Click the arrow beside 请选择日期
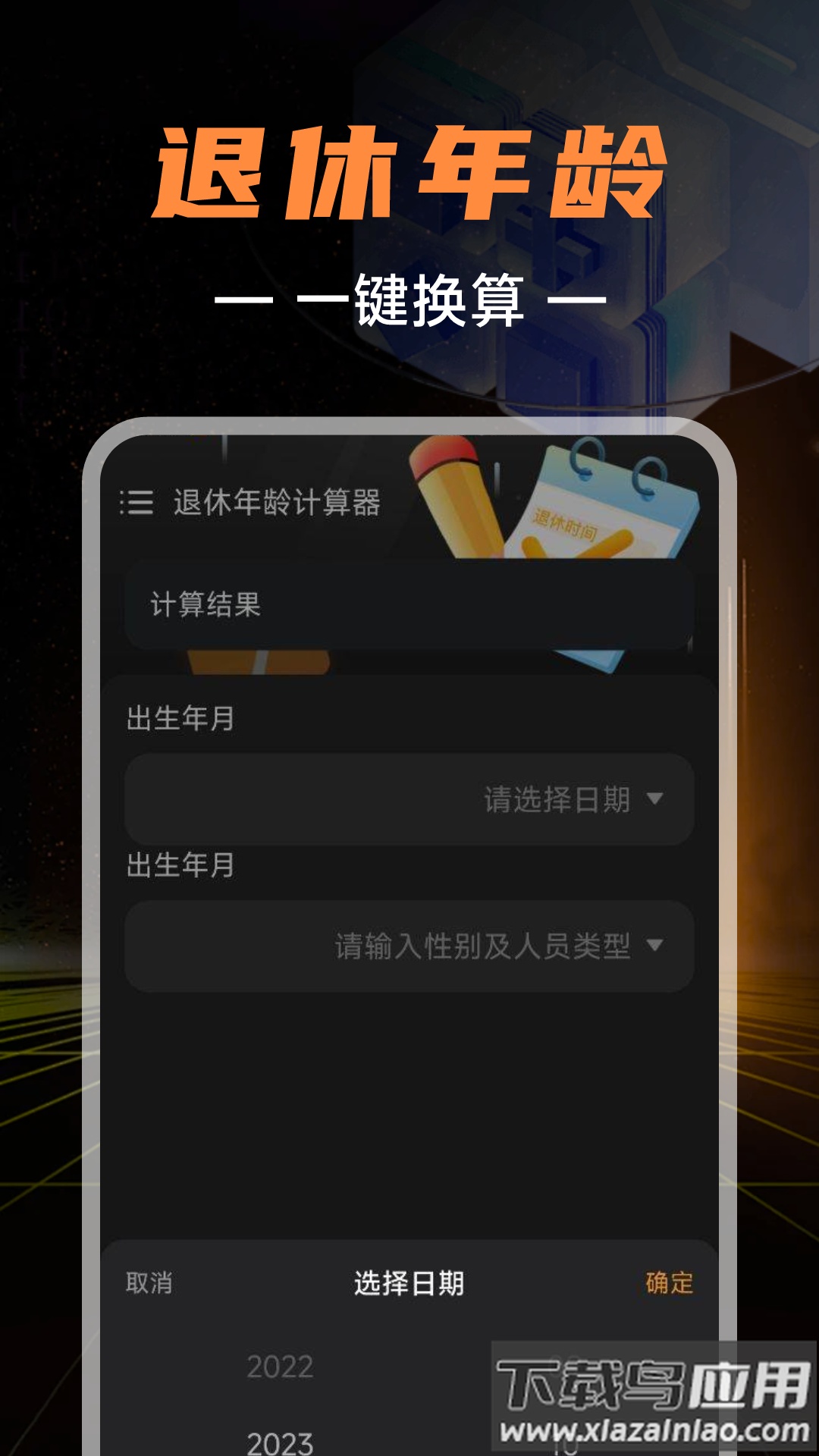This screenshot has height=1456, width=819. 656,796
